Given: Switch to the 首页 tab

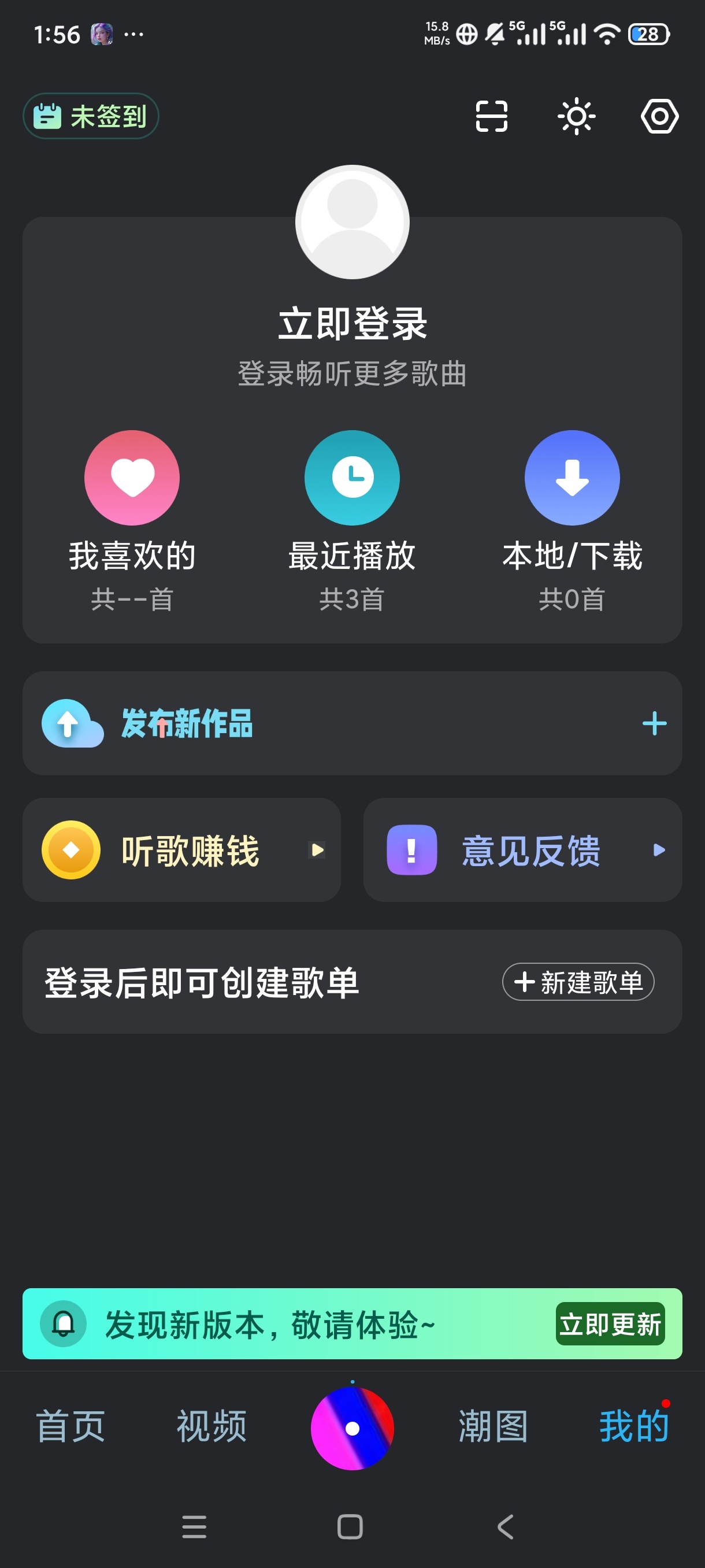Looking at the screenshot, I should (x=70, y=1426).
